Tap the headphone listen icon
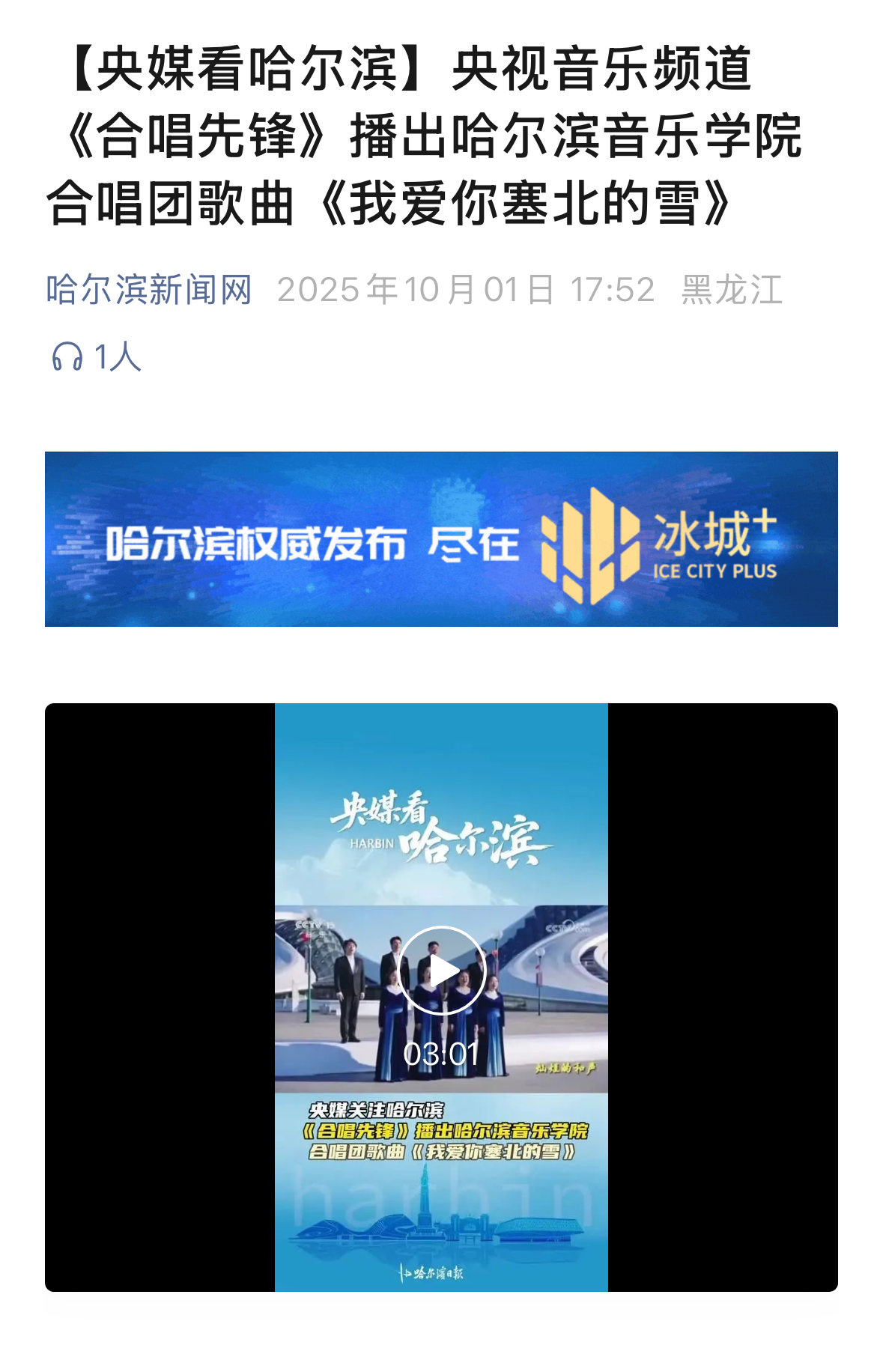 67,356
